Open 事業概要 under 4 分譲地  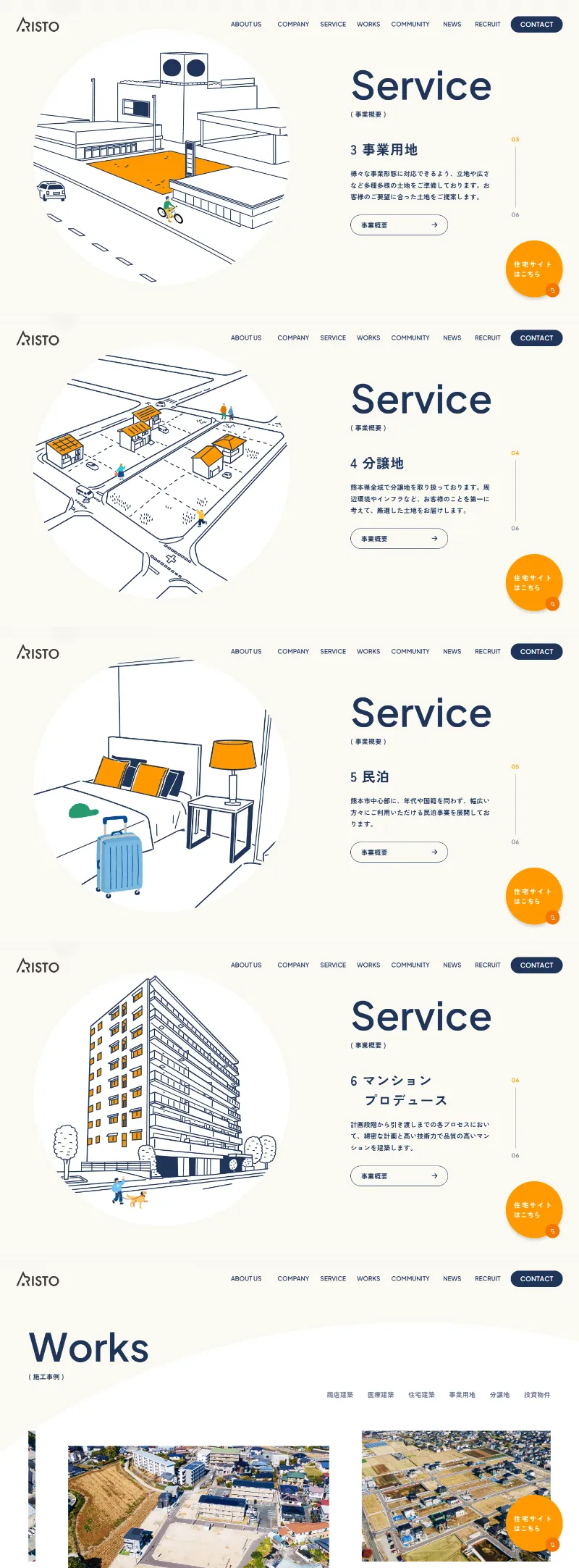(x=399, y=539)
